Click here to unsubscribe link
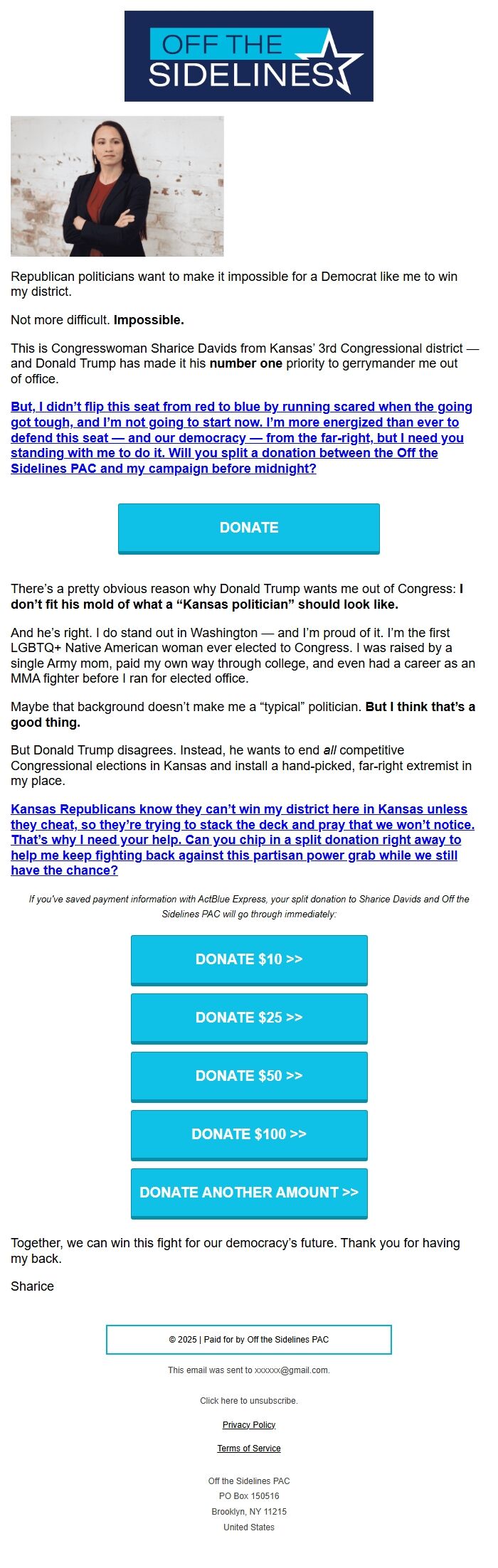The image size is (498, 1568). [x=248, y=1401]
